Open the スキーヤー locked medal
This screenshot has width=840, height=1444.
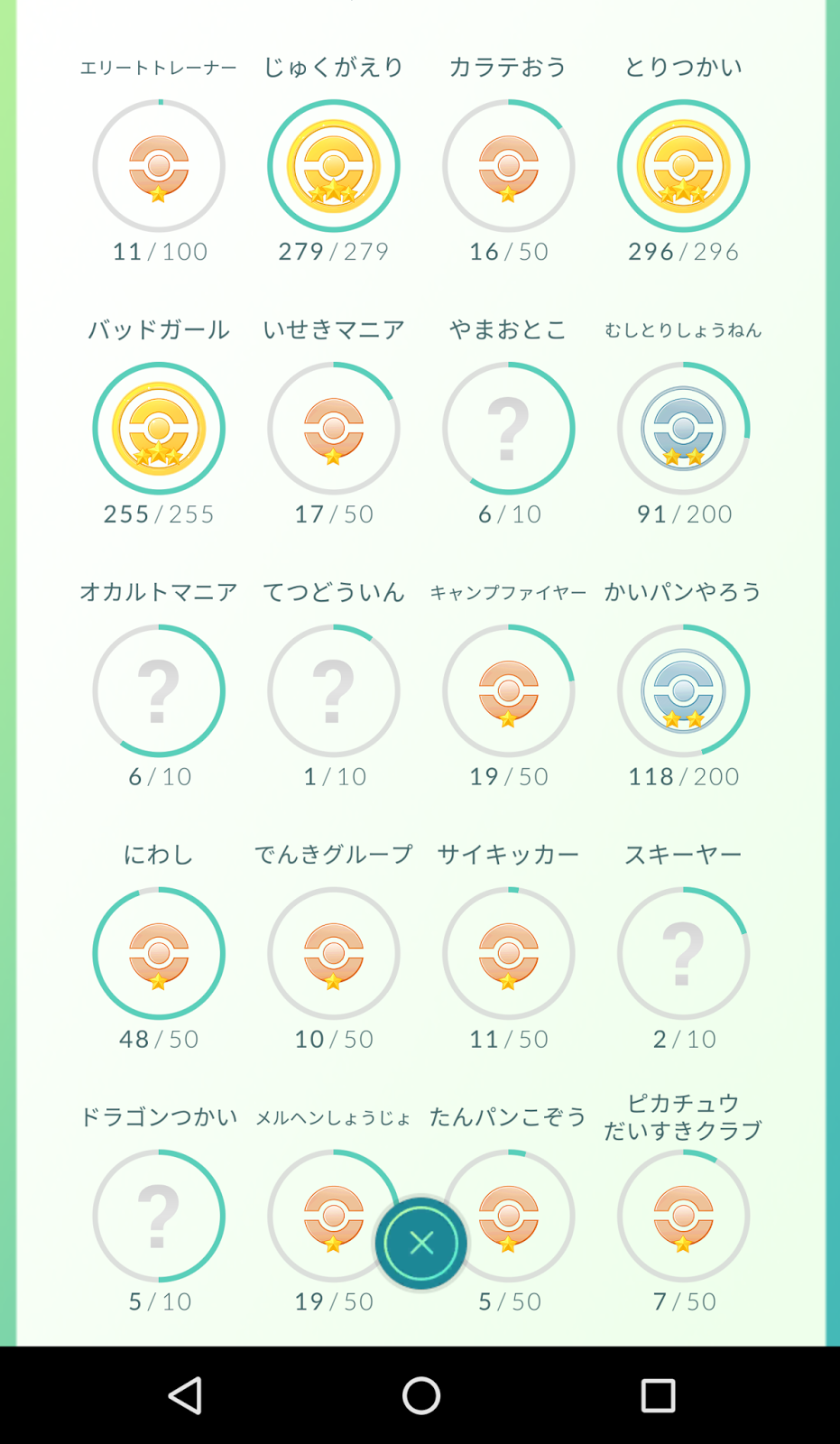(683, 954)
